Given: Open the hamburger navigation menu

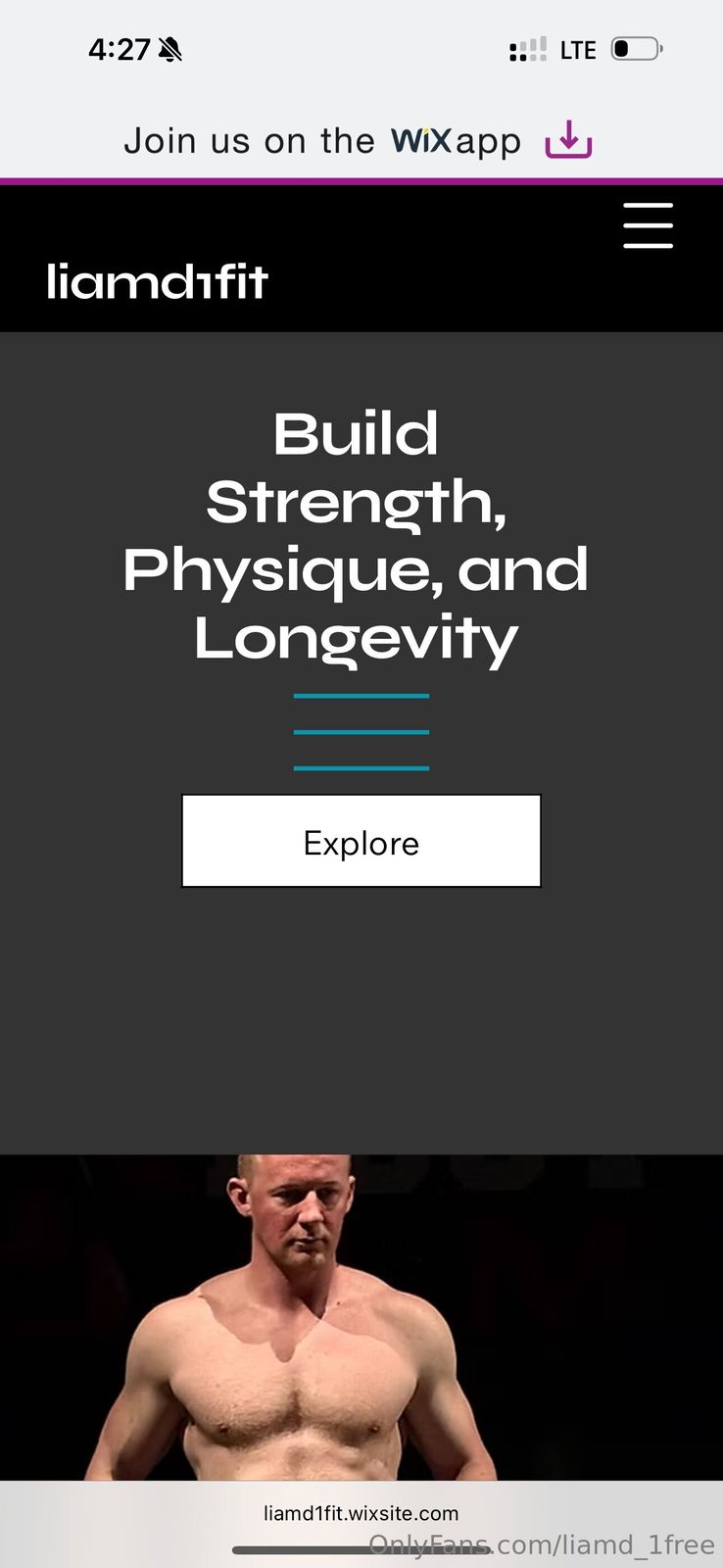Looking at the screenshot, I should (648, 225).
